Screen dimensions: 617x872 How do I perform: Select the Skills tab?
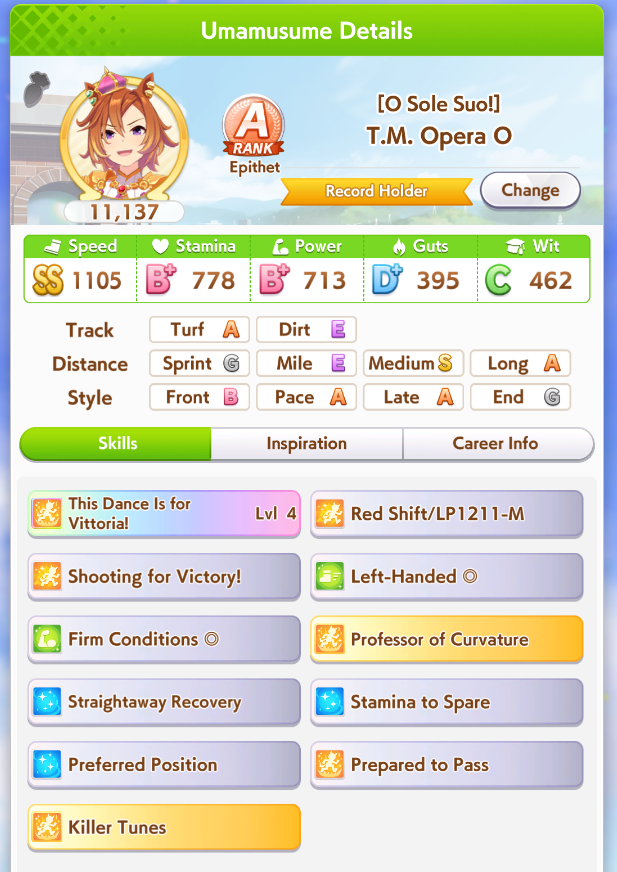[117, 444]
